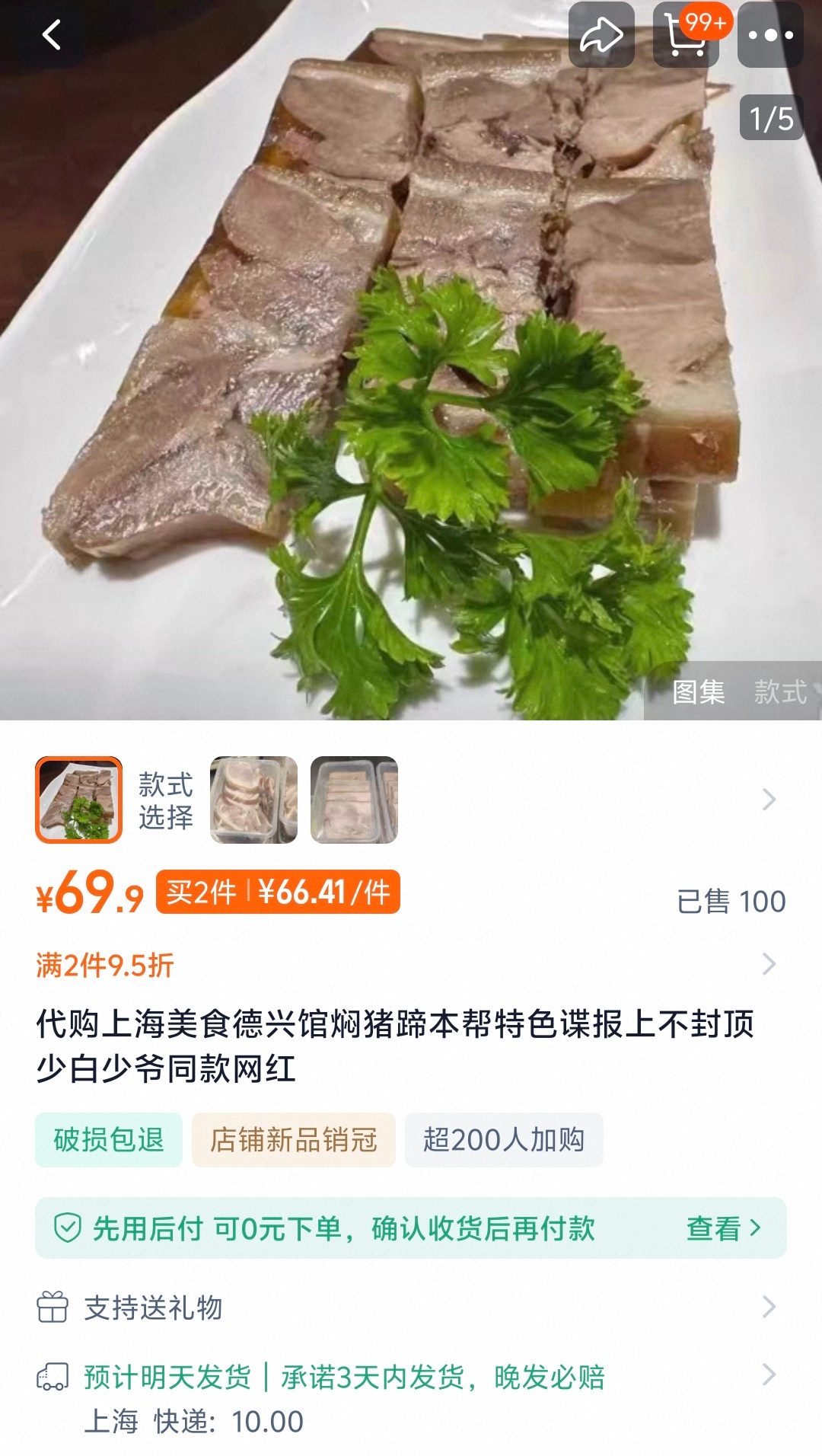Image resolution: width=822 pixels, height=1456 pixels.
Task: Switch to 图集 image view
Action: [698, 692]
